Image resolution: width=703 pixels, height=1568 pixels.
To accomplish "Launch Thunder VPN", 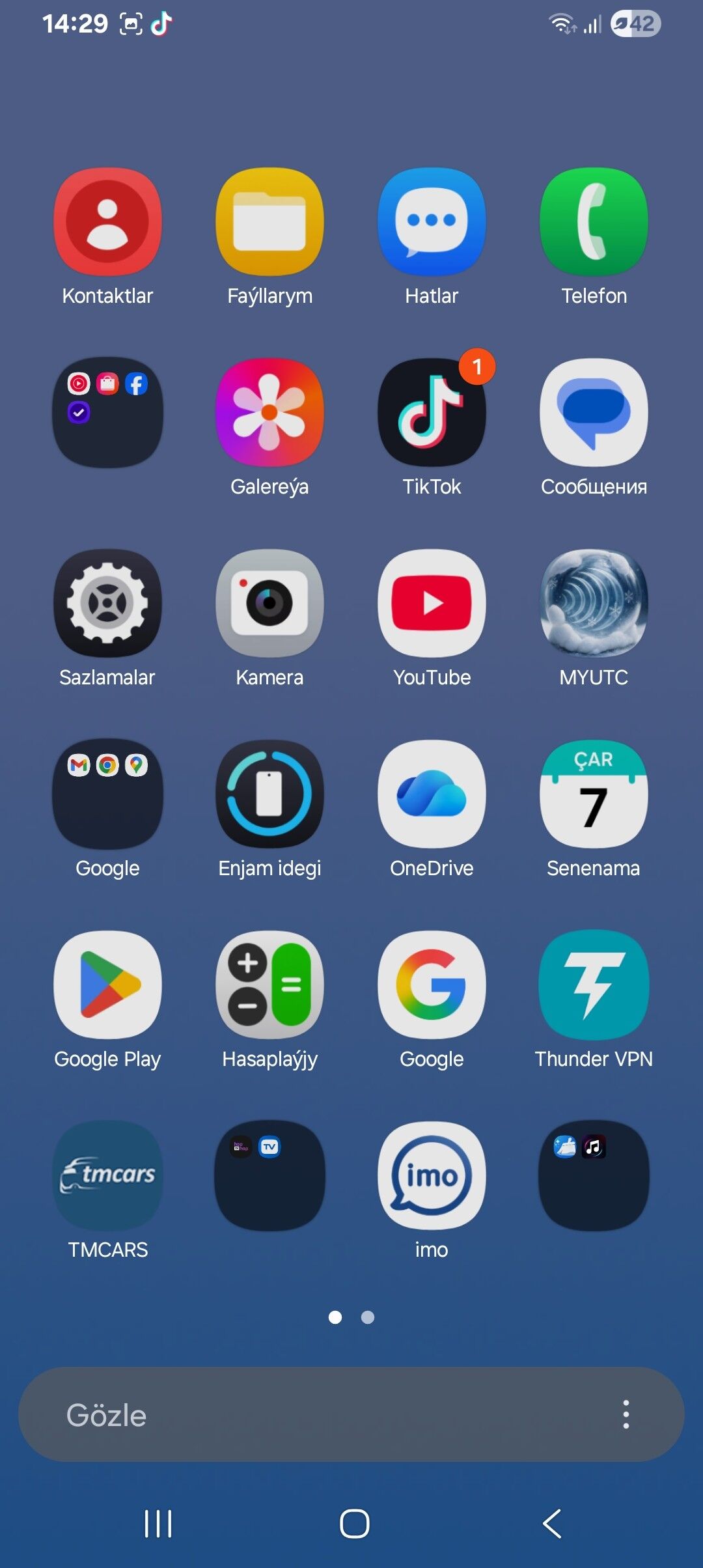I will [594, 985].
